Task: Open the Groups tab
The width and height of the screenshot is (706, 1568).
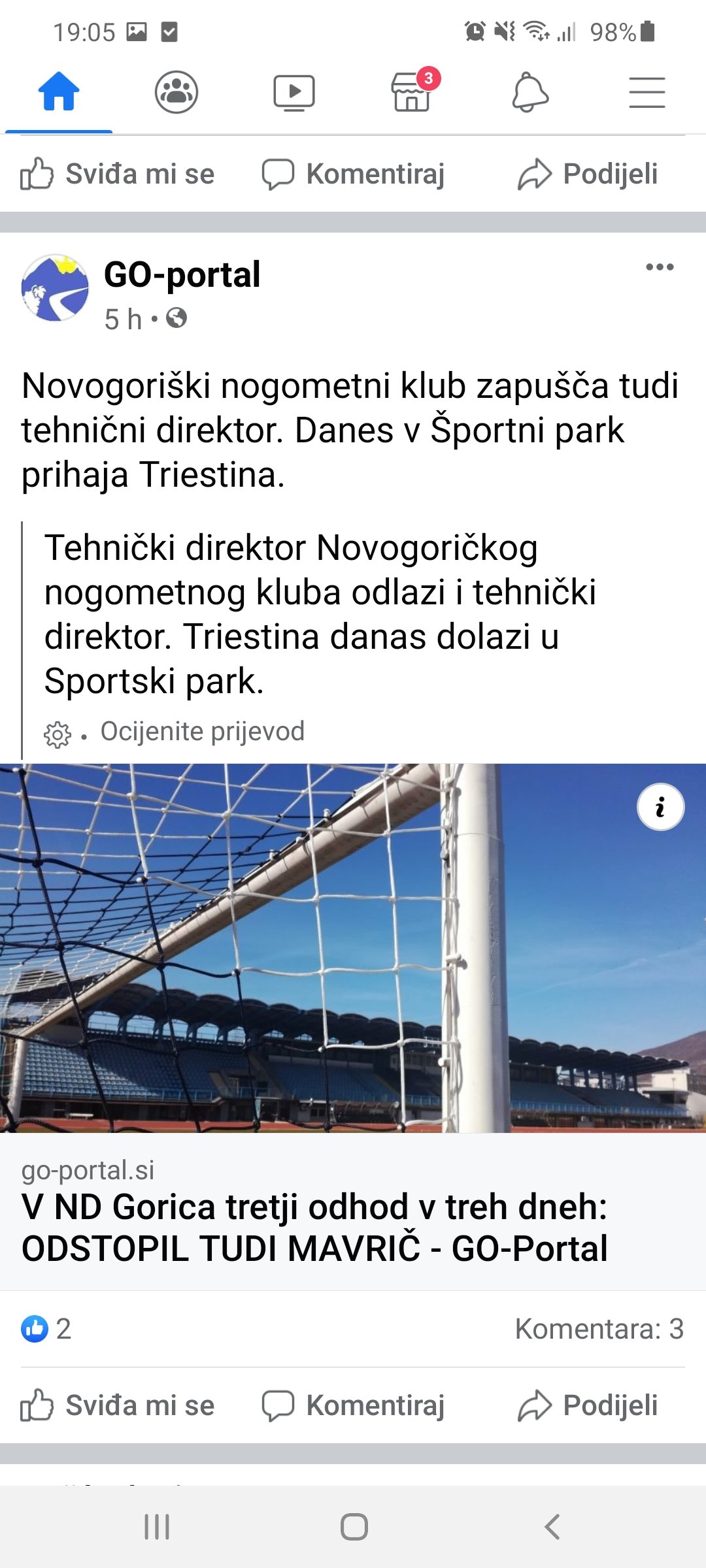Action: click(x=176, y=91)
